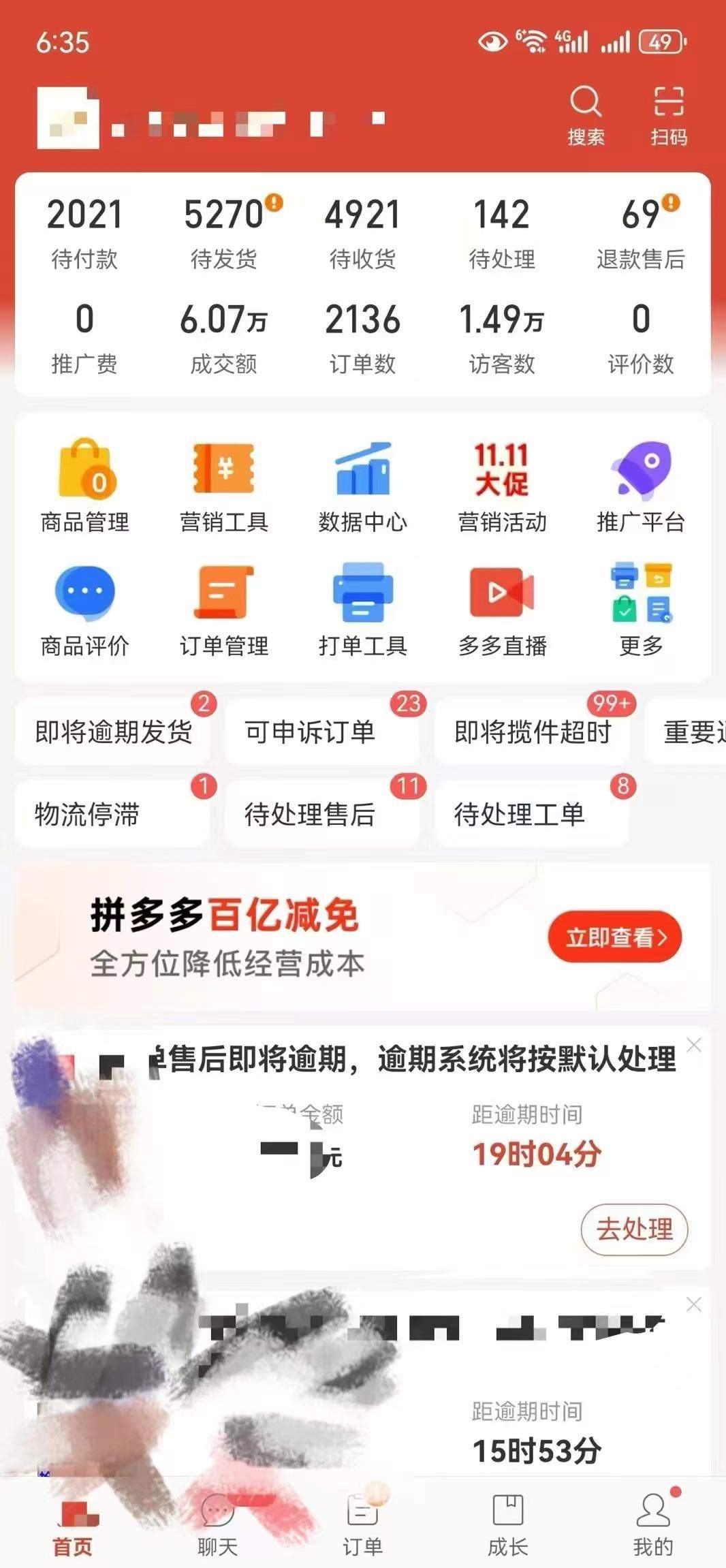726x1568 pixels.
Task: Dismiss the 售后即将逾期 notice card
Action: [x=694, y=1045]
